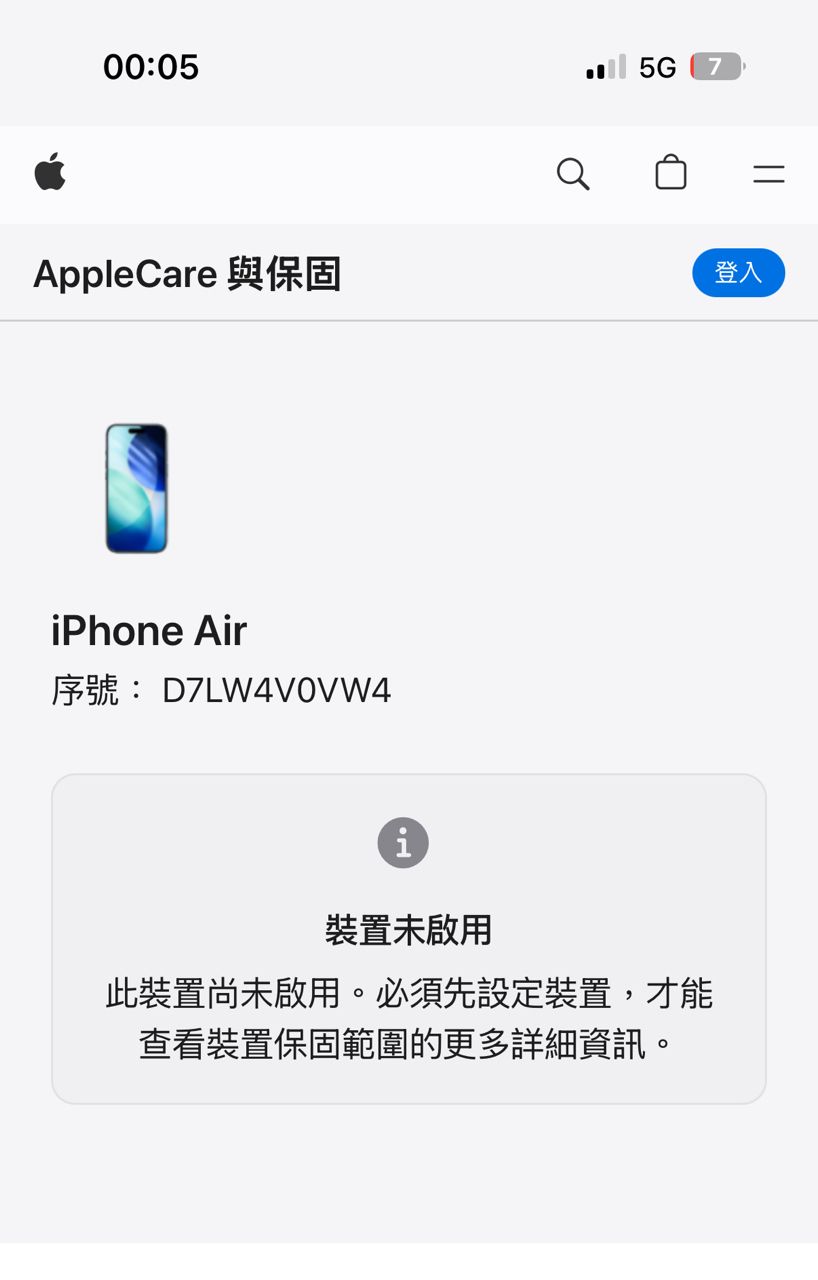Open the shopping bag
This screenshot has width=818, height=1280.
tap(670, 173)
